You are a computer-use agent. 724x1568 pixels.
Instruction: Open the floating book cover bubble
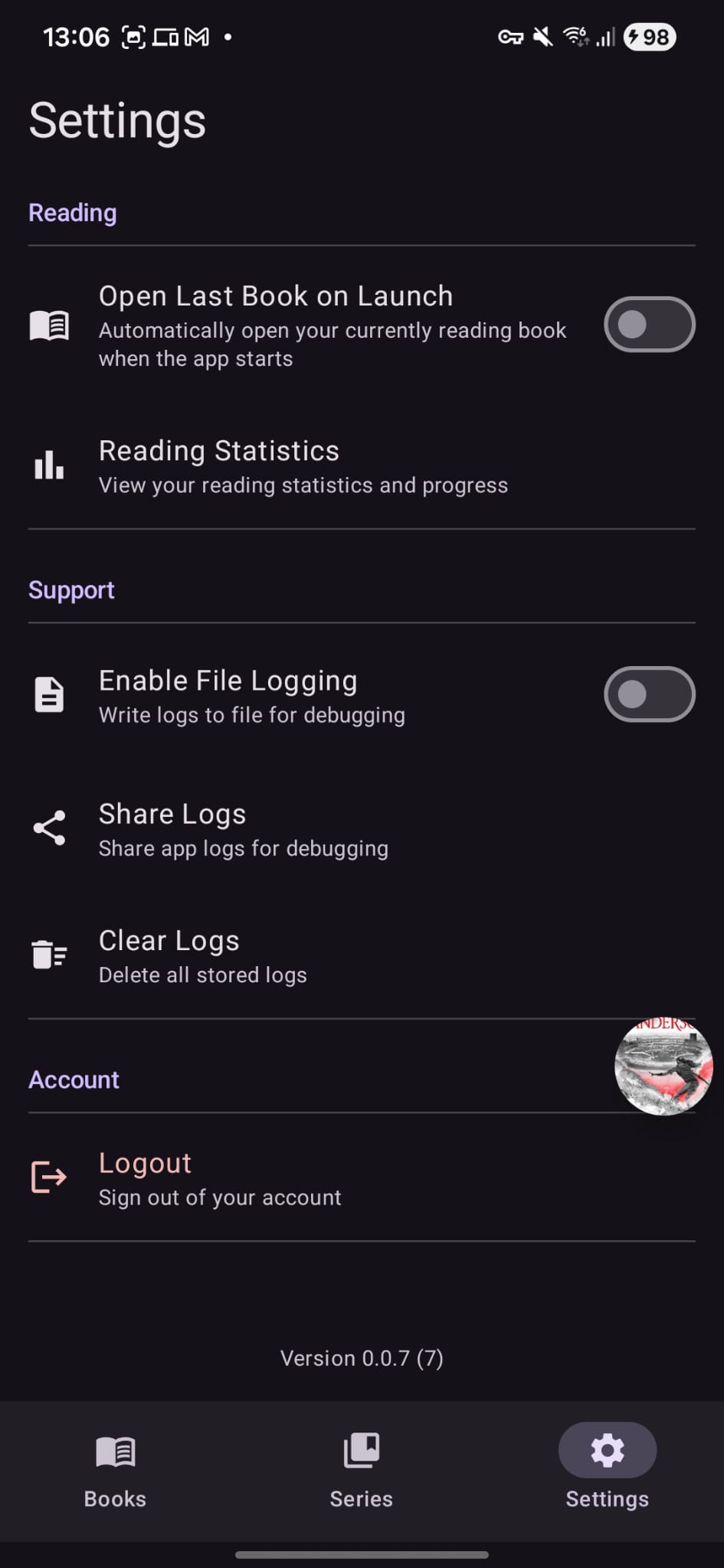click(663, 1066)
